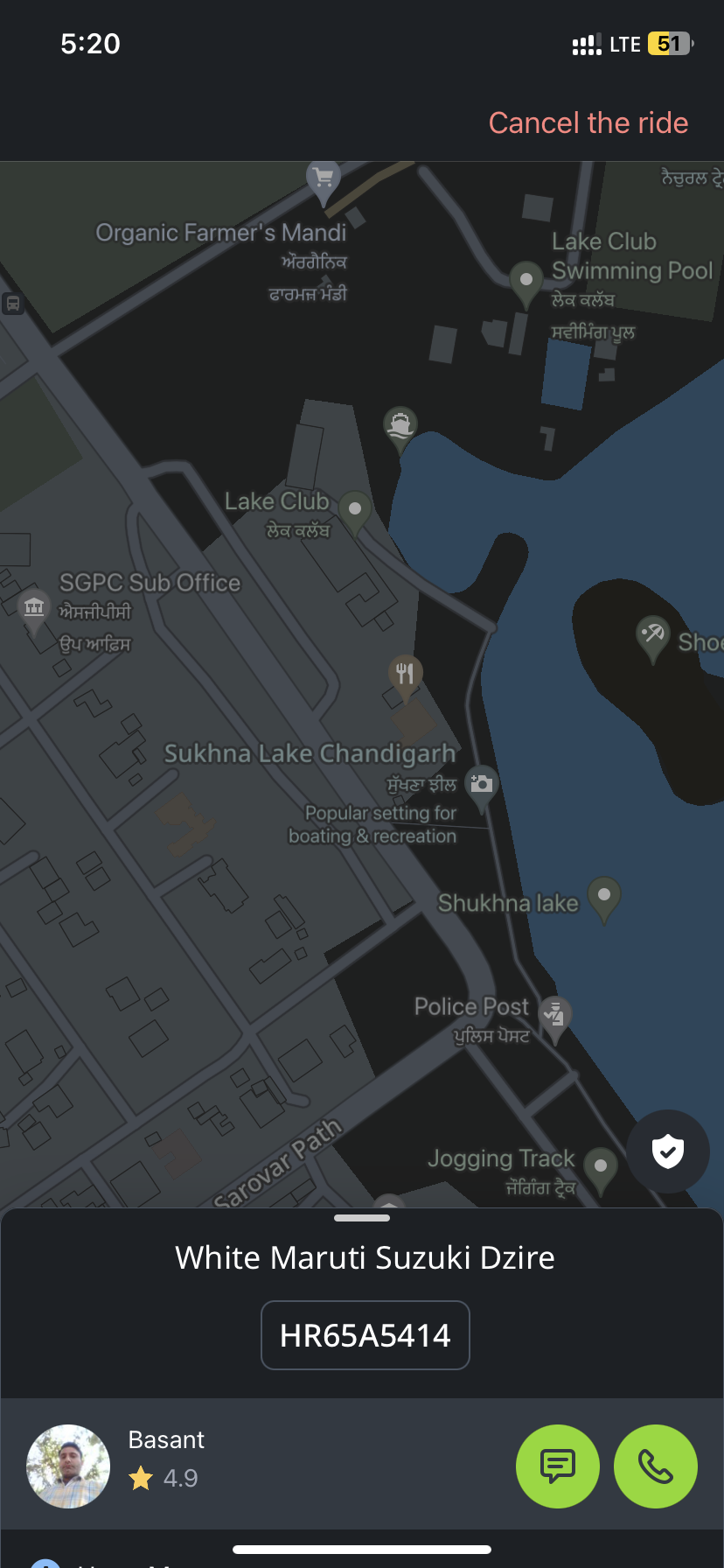This screenshot has width=724, height=1568.
Task: Tap the Sukhna Lake camera pin
Action: click(x=481, y=785)
